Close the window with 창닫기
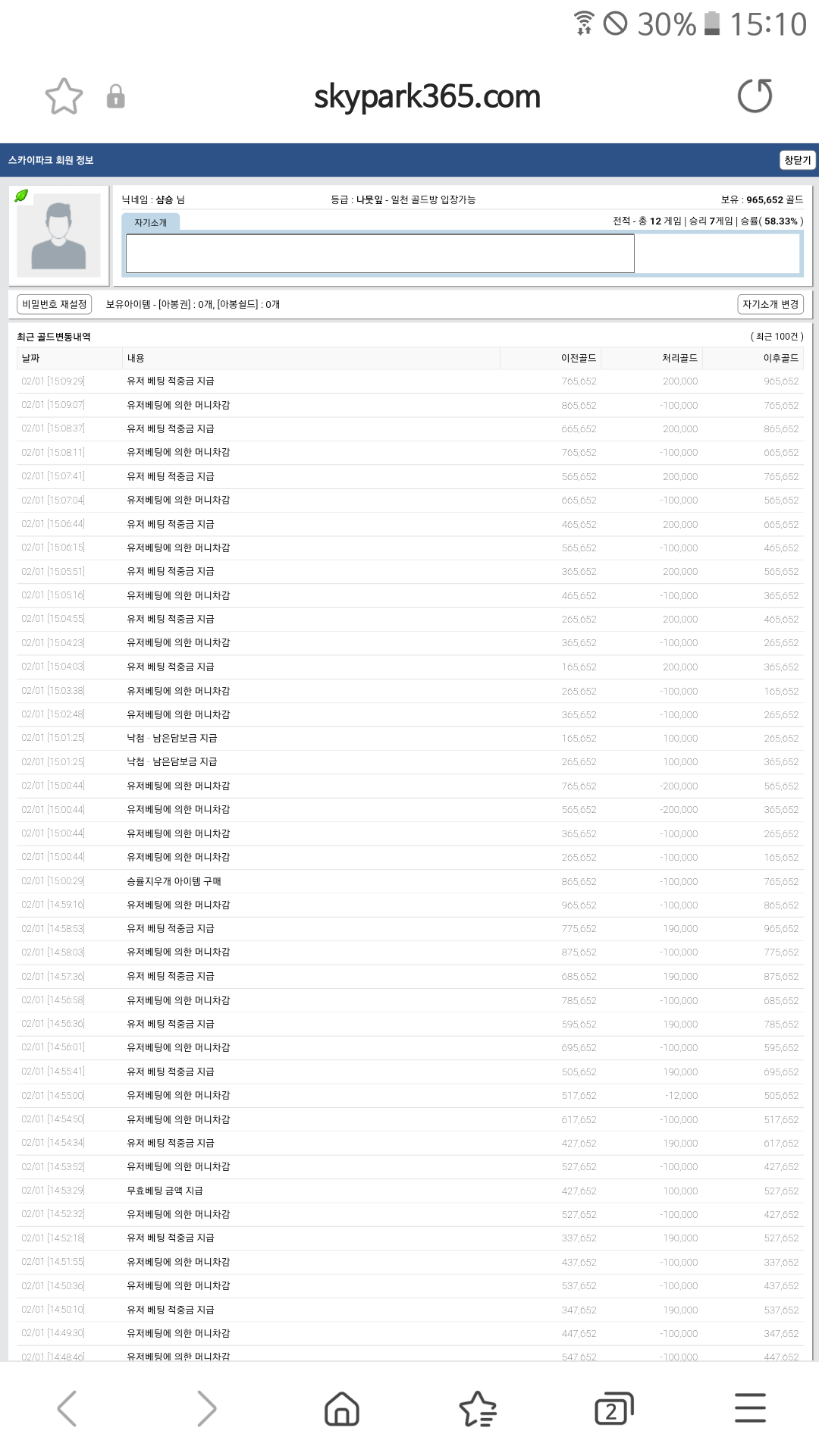Screen dimensions: 819x1456 (x=797, y=160)
